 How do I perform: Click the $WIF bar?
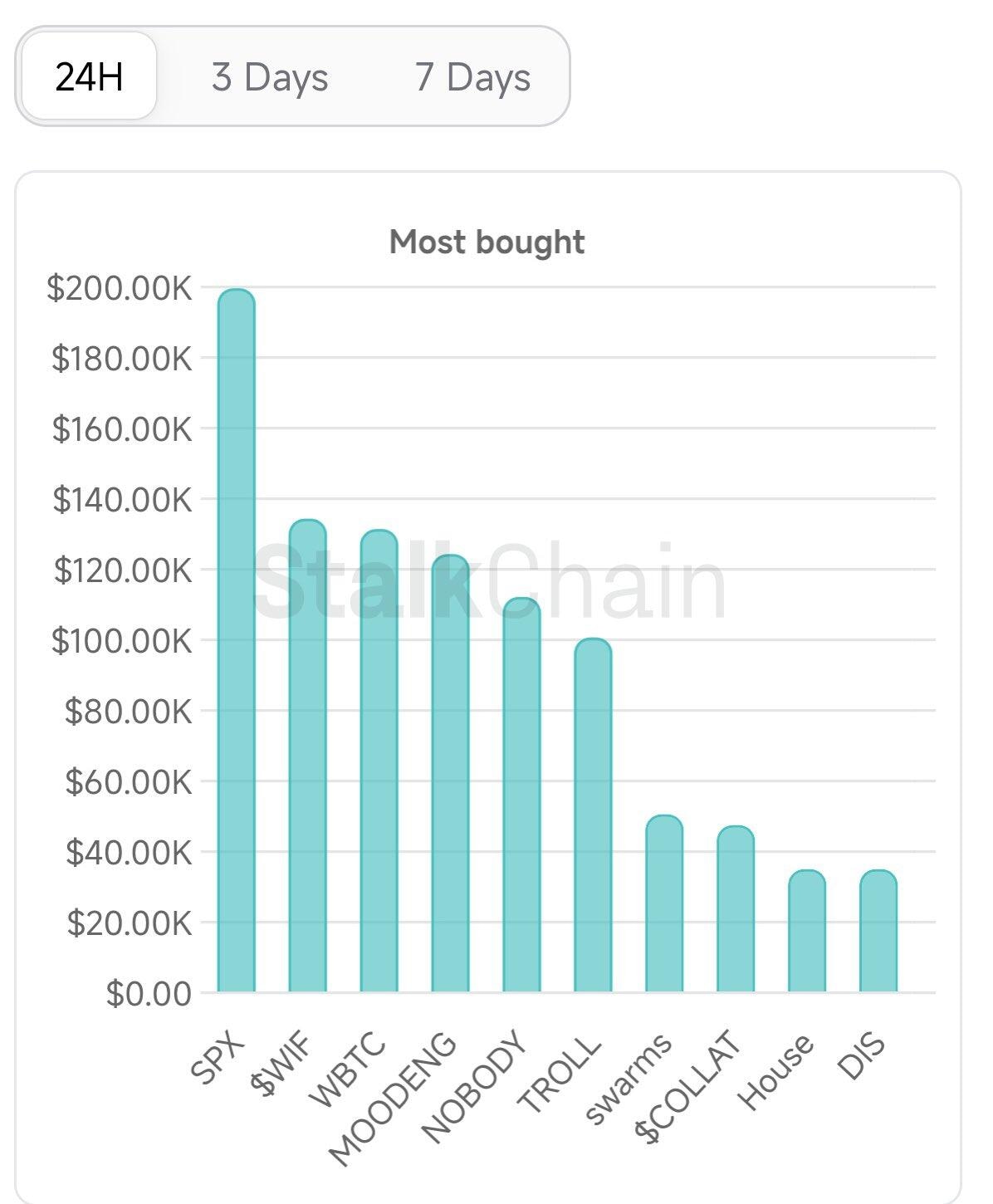click(x=306, y=756)
